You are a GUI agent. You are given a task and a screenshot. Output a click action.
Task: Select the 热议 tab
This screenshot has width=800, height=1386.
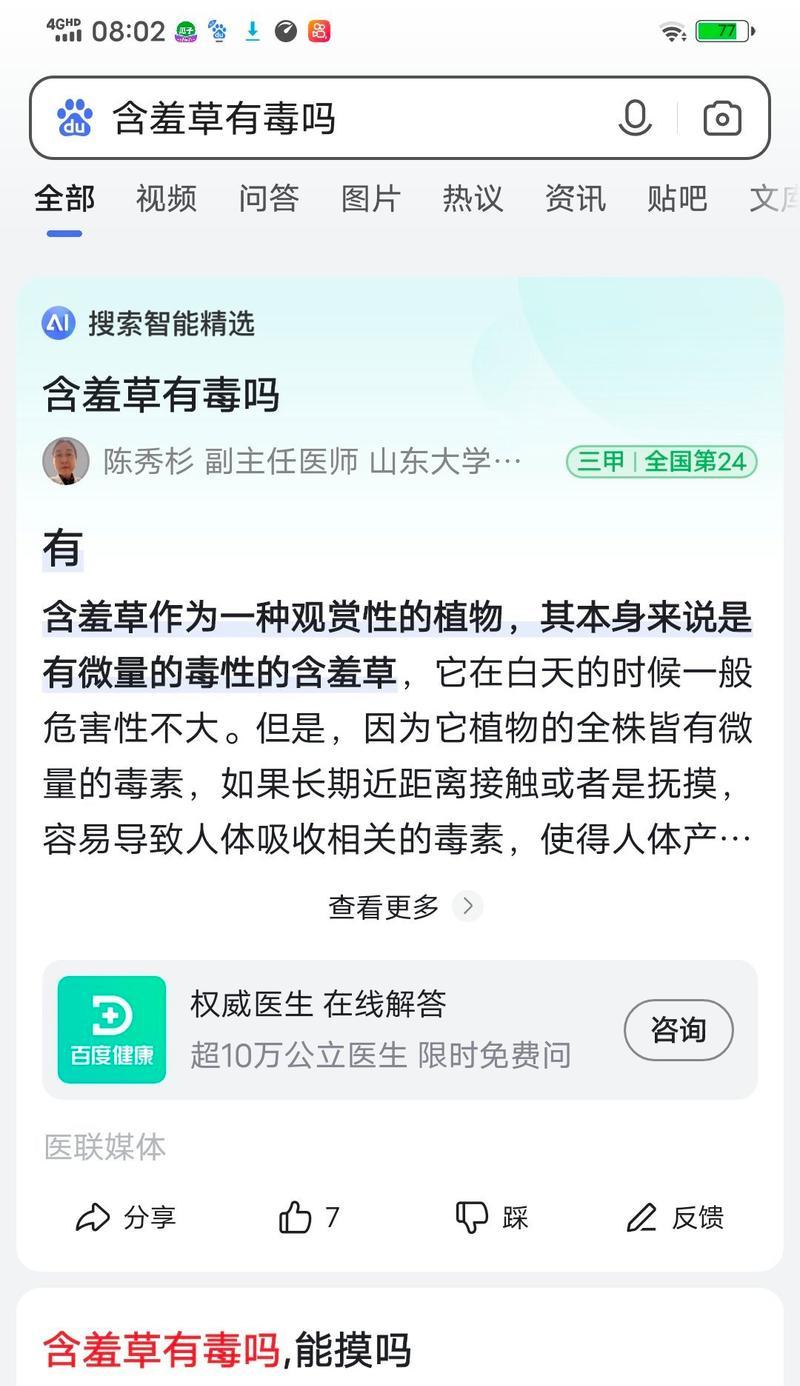472,198
